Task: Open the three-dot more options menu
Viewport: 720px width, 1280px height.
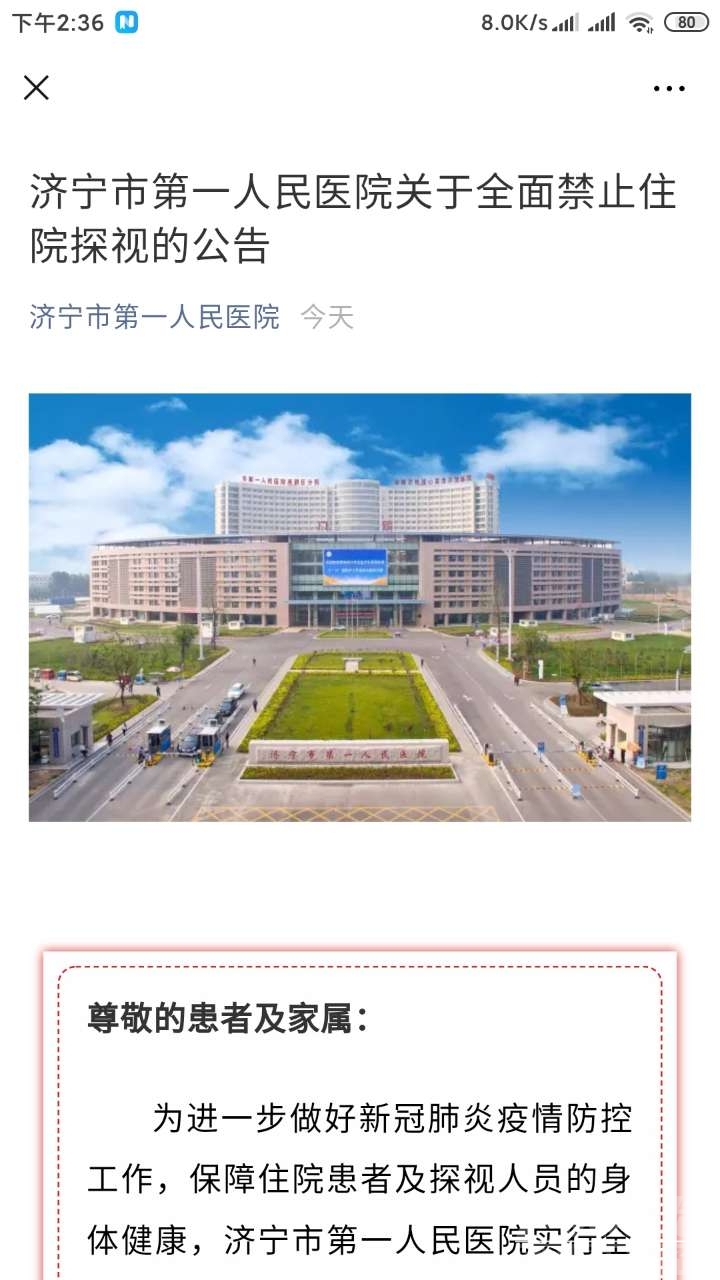Action: (669, 88)
